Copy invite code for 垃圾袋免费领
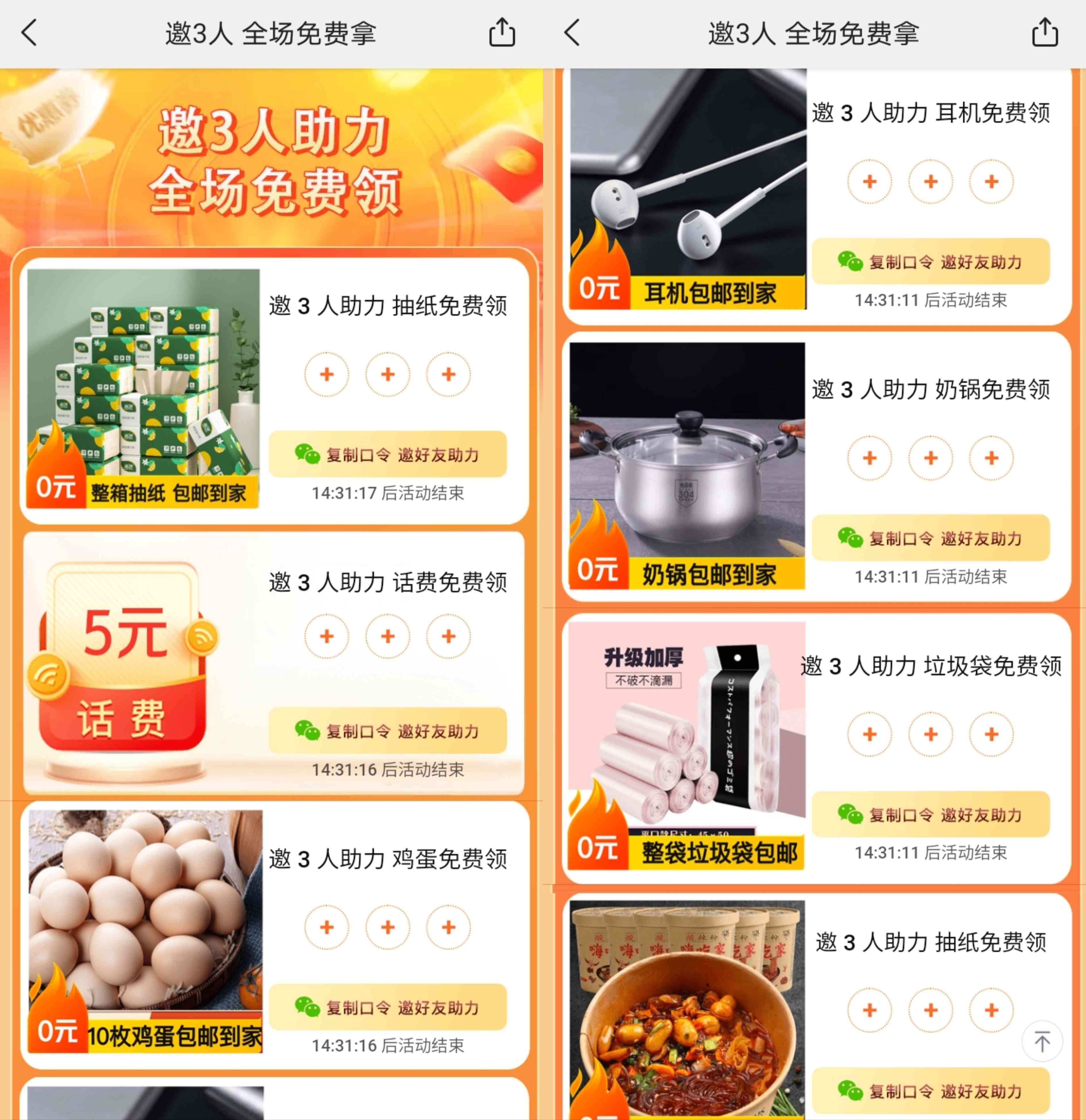The image size is (1086, 1120). 931,815
